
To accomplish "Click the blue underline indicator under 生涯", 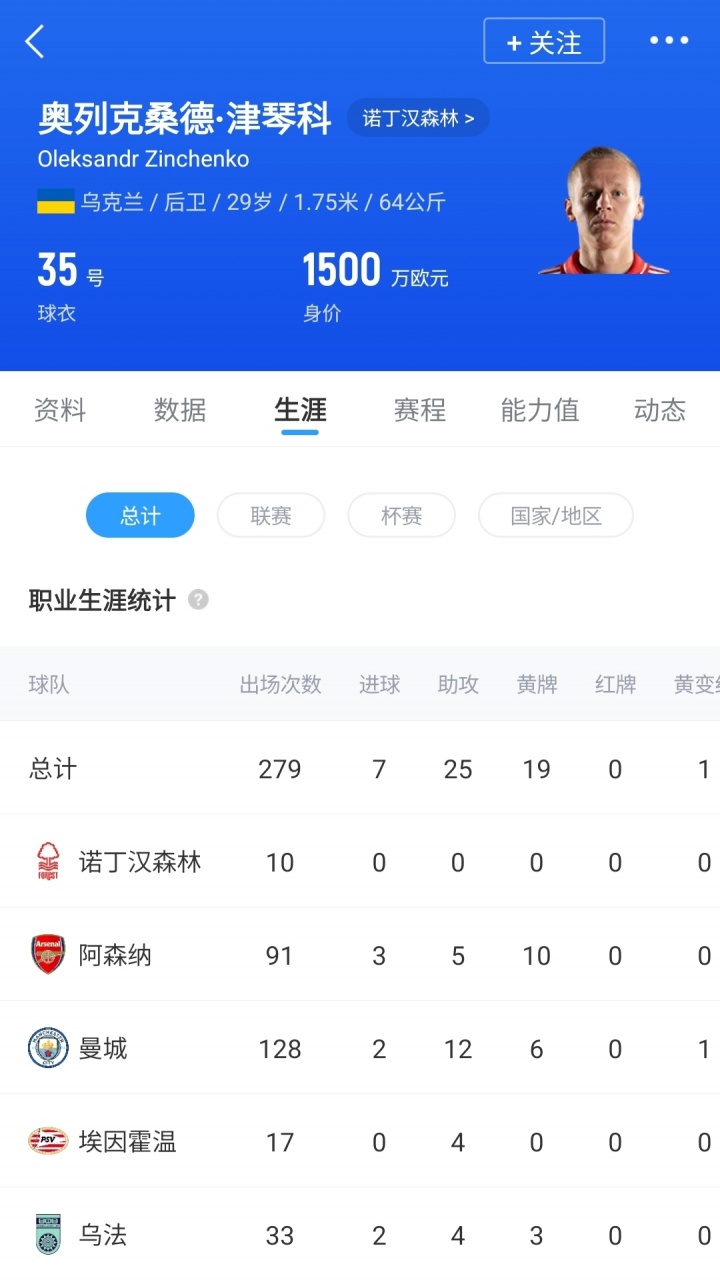I will pos(299,432).
